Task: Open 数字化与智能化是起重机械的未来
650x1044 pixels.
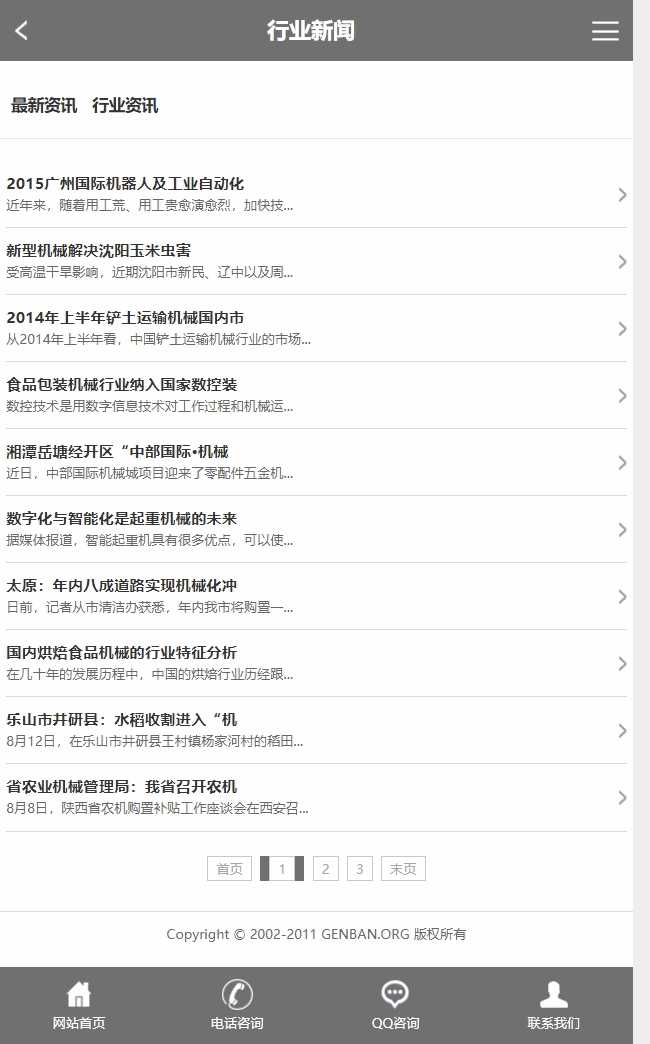Action: pos(122,519)
